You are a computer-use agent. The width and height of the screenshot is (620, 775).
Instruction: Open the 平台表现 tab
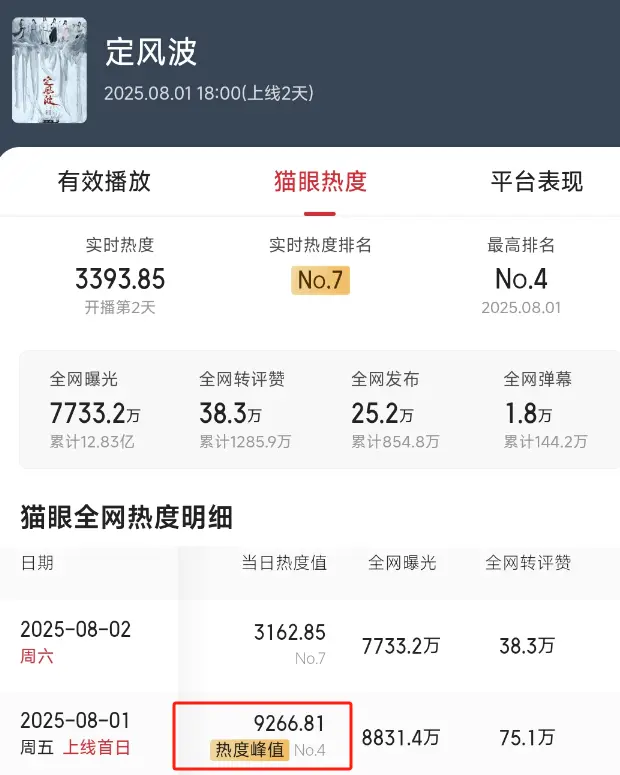pyautogui.click(x=536, y=181)
